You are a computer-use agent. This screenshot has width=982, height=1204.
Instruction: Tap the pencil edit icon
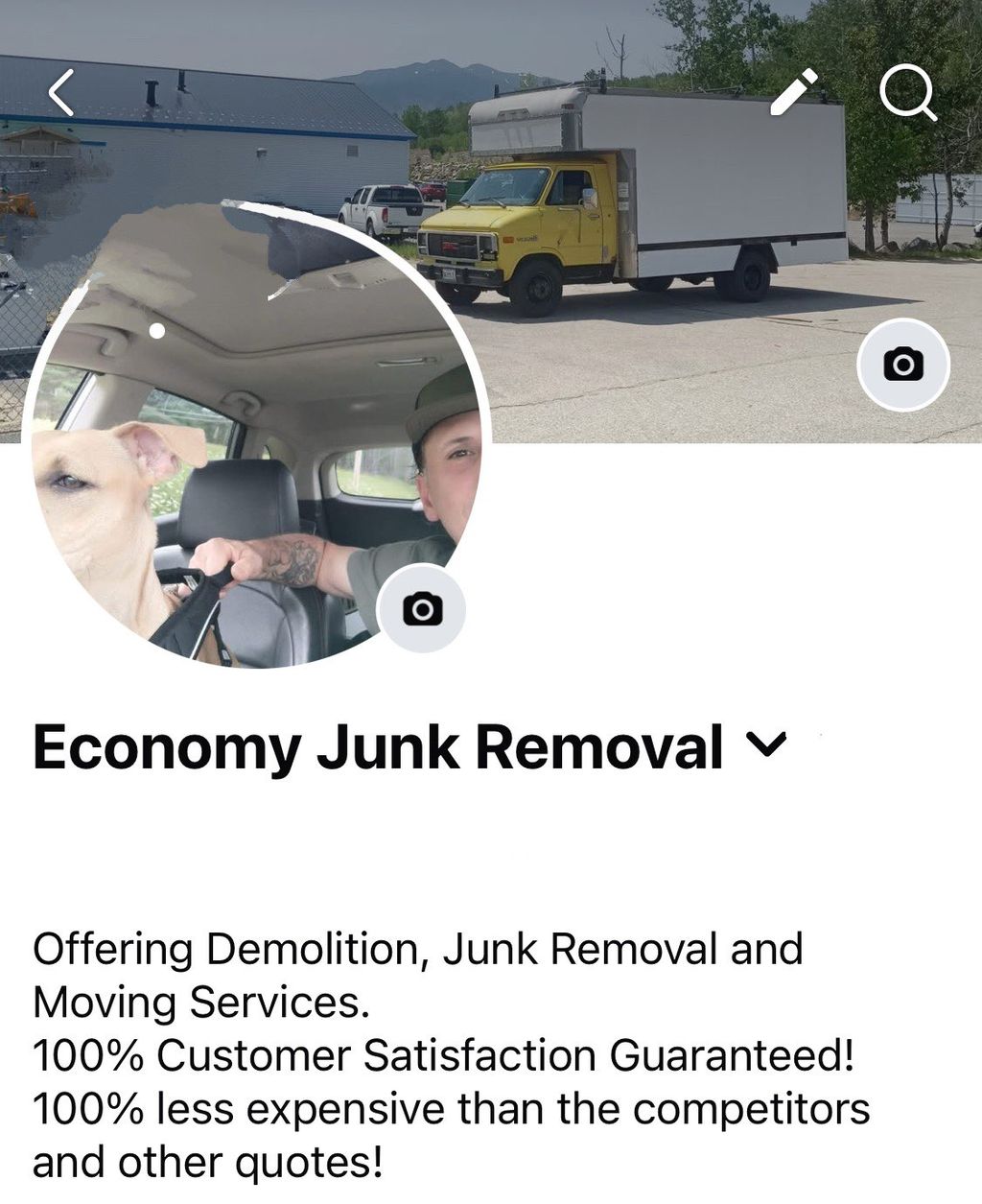(x=794, y=93)
